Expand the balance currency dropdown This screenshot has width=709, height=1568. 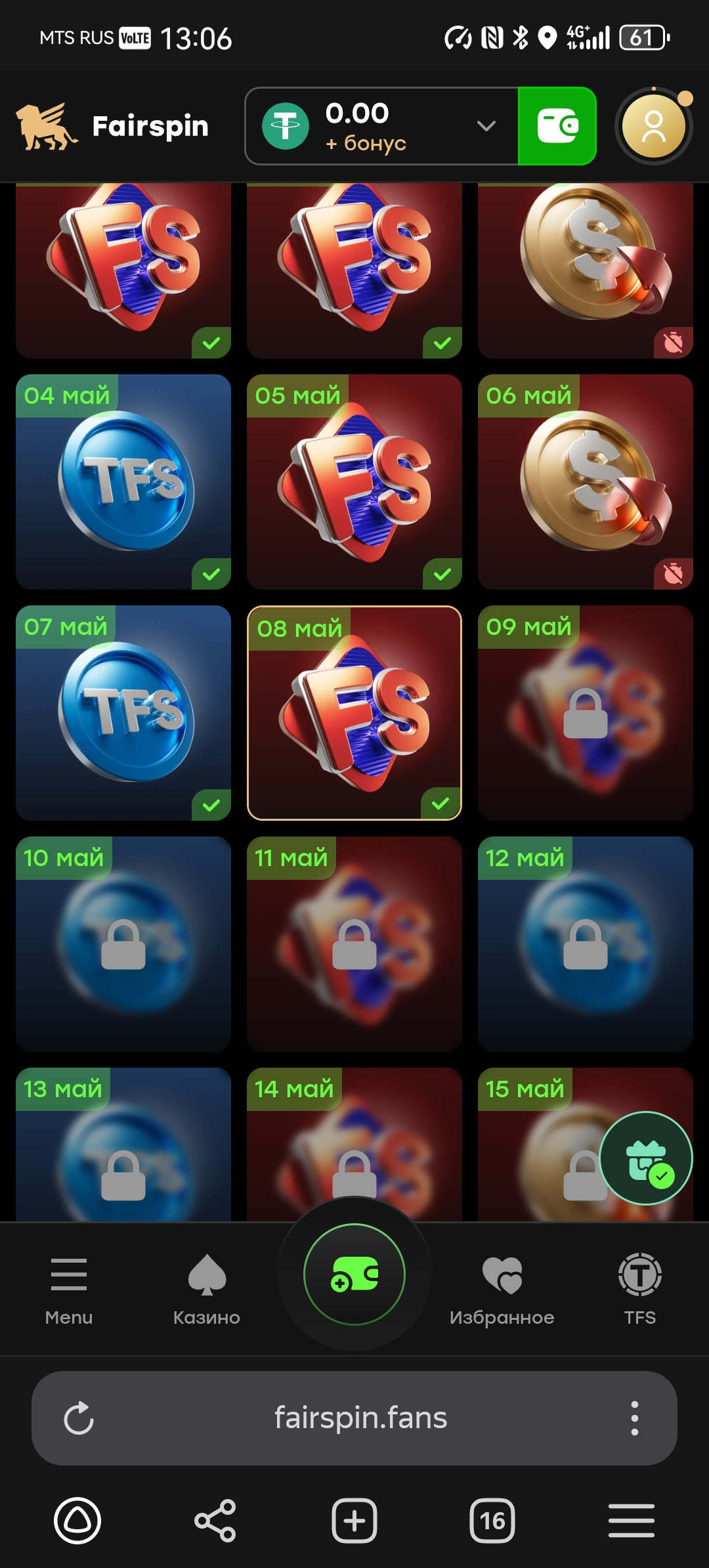486,126
